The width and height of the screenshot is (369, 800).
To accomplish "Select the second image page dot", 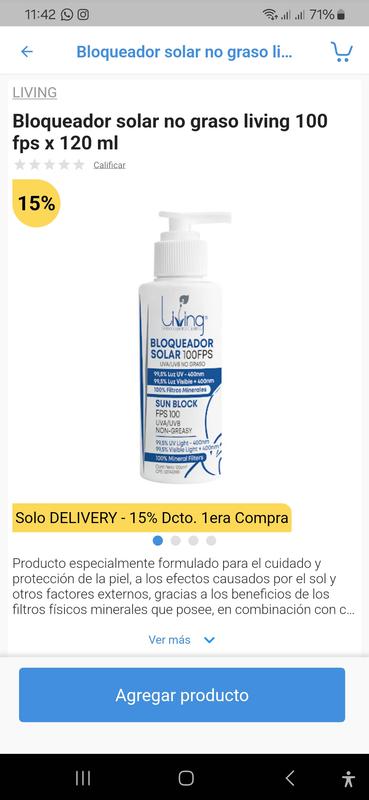I will (176, 540).
